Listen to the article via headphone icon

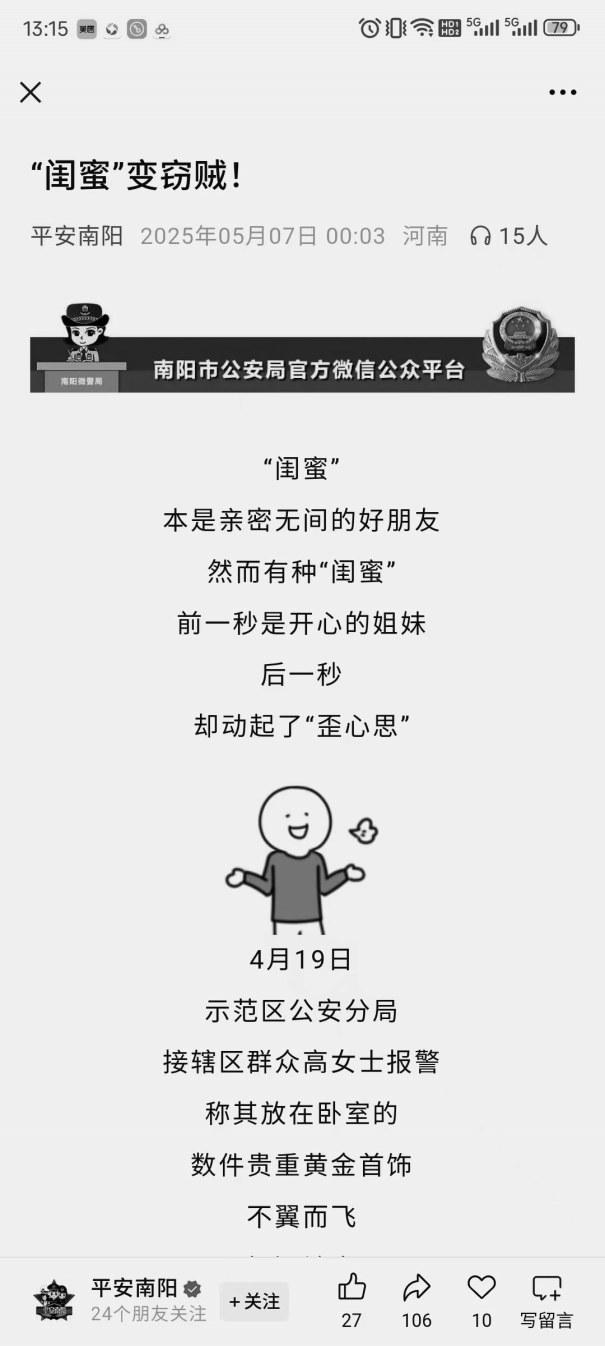tap(481, 236)
